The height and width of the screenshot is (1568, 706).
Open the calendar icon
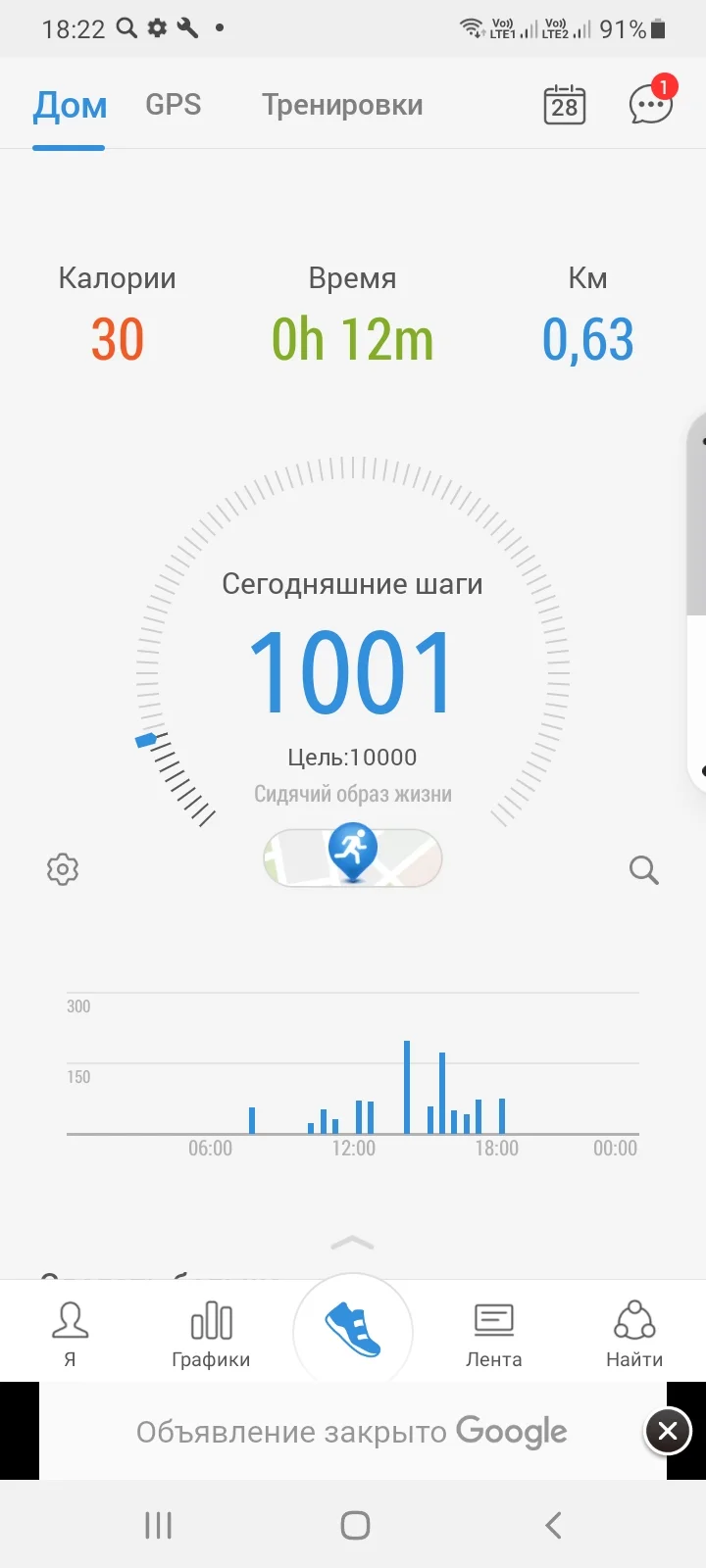tap(565, 105)
